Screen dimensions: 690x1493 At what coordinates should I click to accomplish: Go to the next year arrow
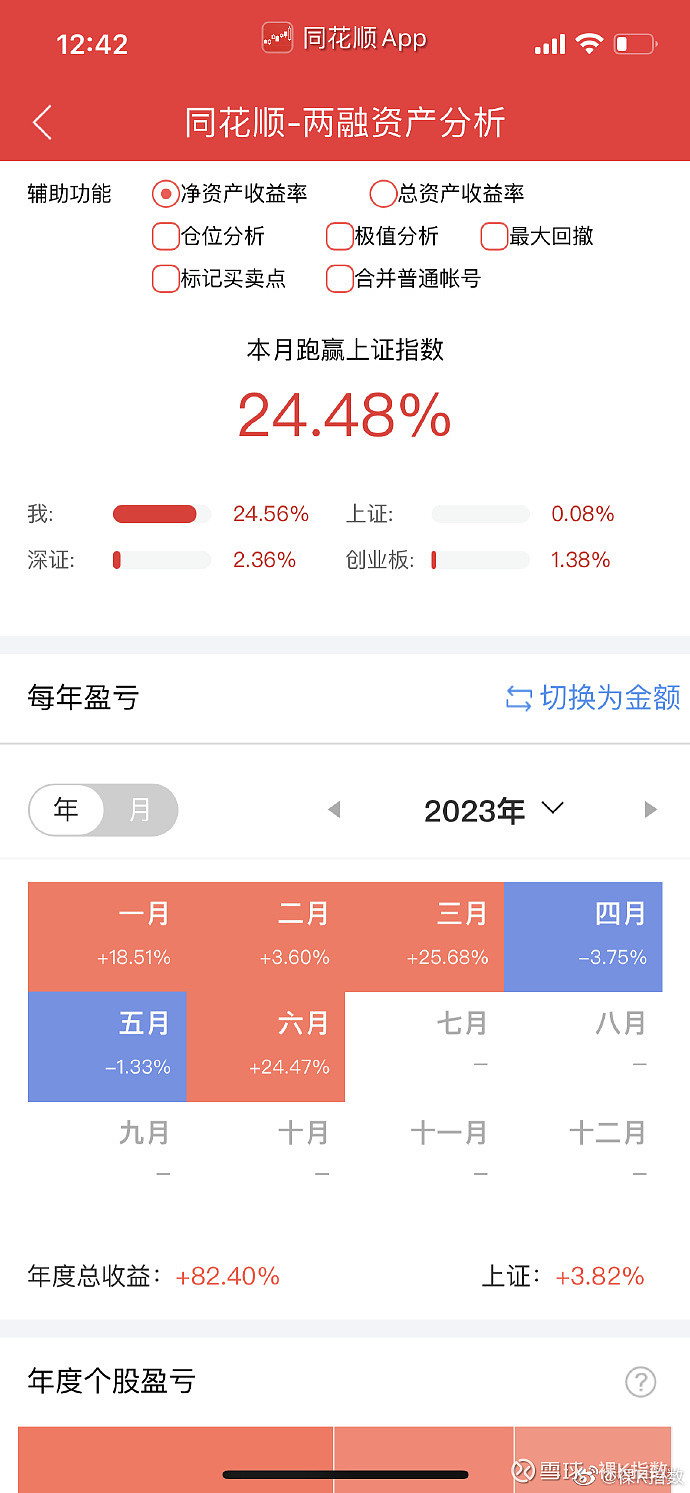coord(651,809)
